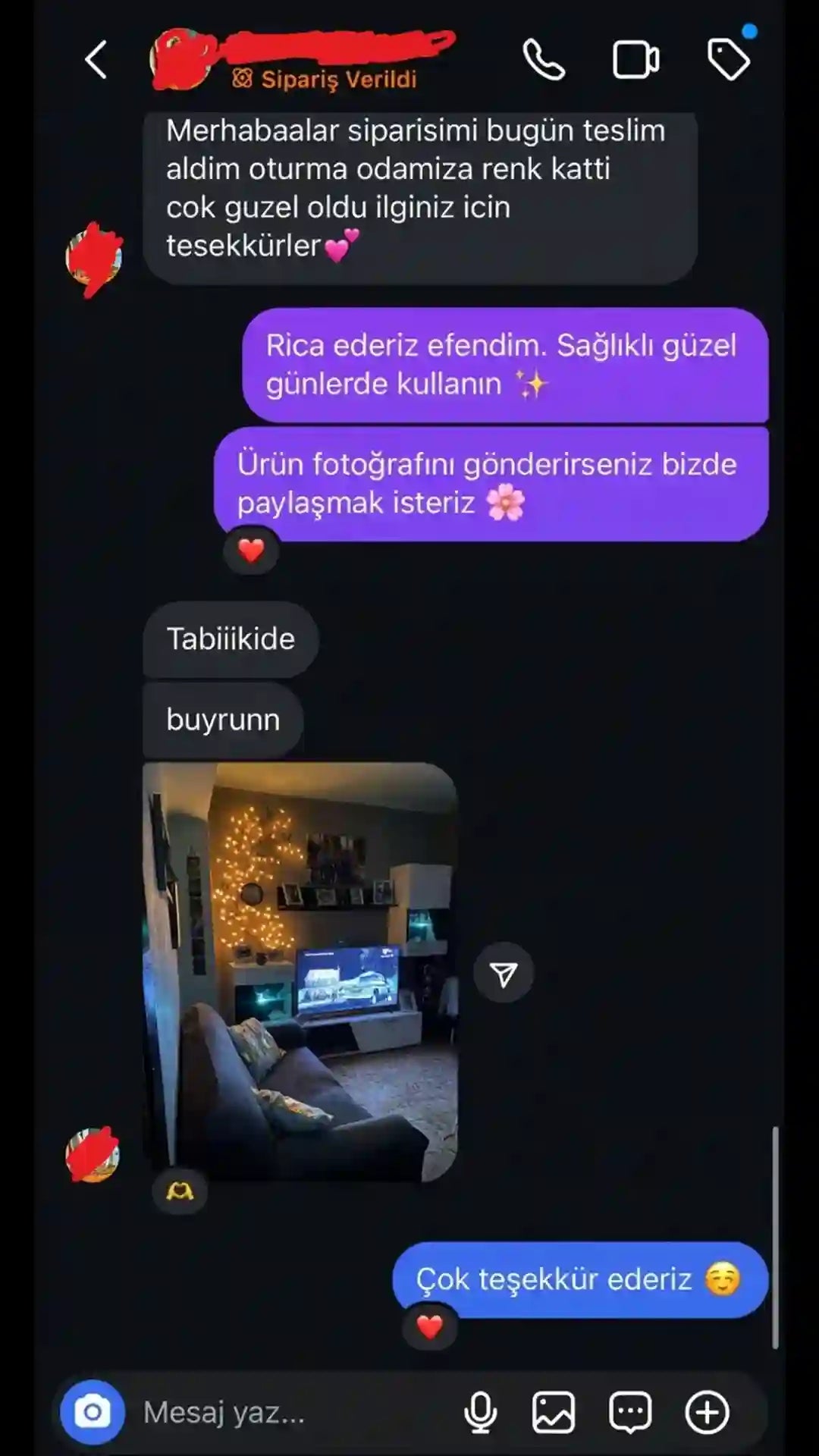819x1456 pixels.
Task: Go back to the message list
Action: (96, 60)
